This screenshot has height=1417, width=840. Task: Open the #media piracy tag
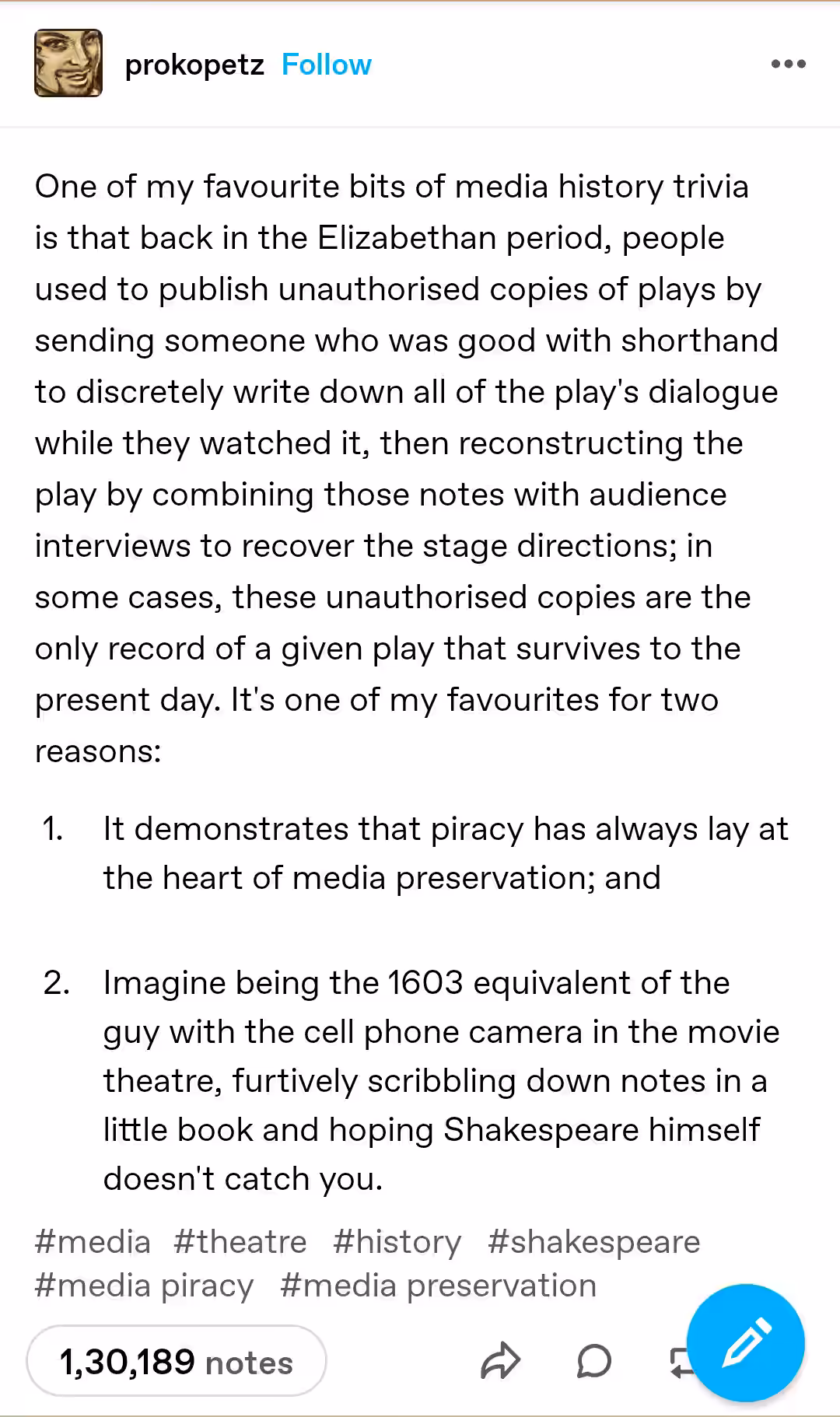click(x=144, y=1286)
